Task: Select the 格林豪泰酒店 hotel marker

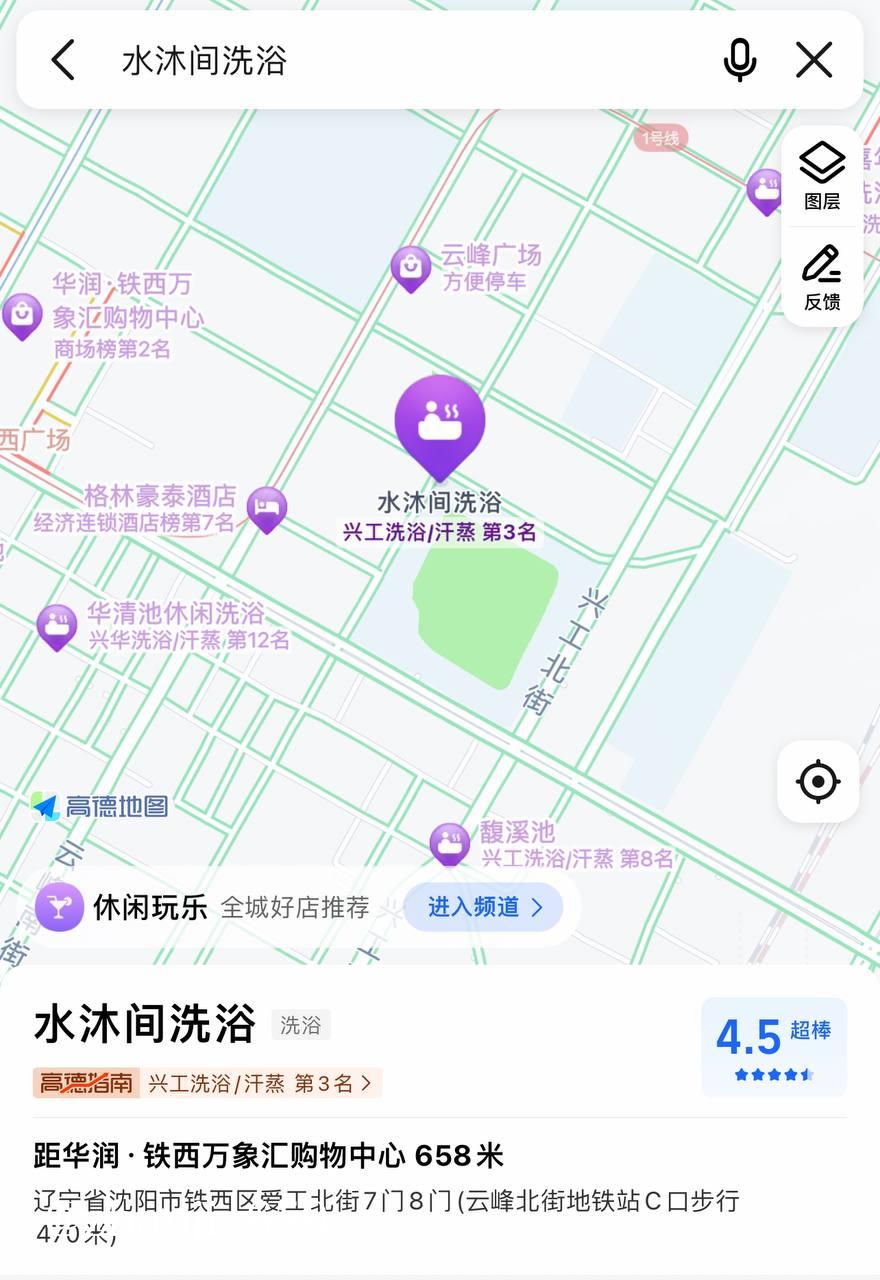Action: [267, 508]
